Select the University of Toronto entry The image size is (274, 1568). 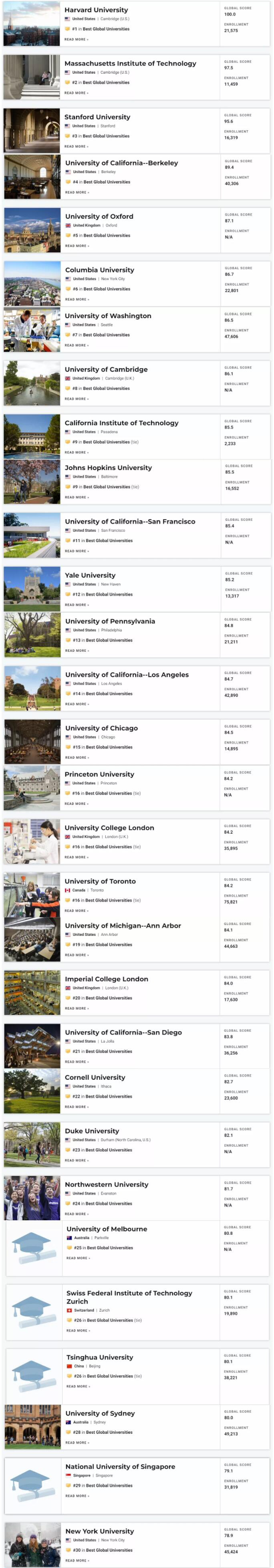(101, 881)
